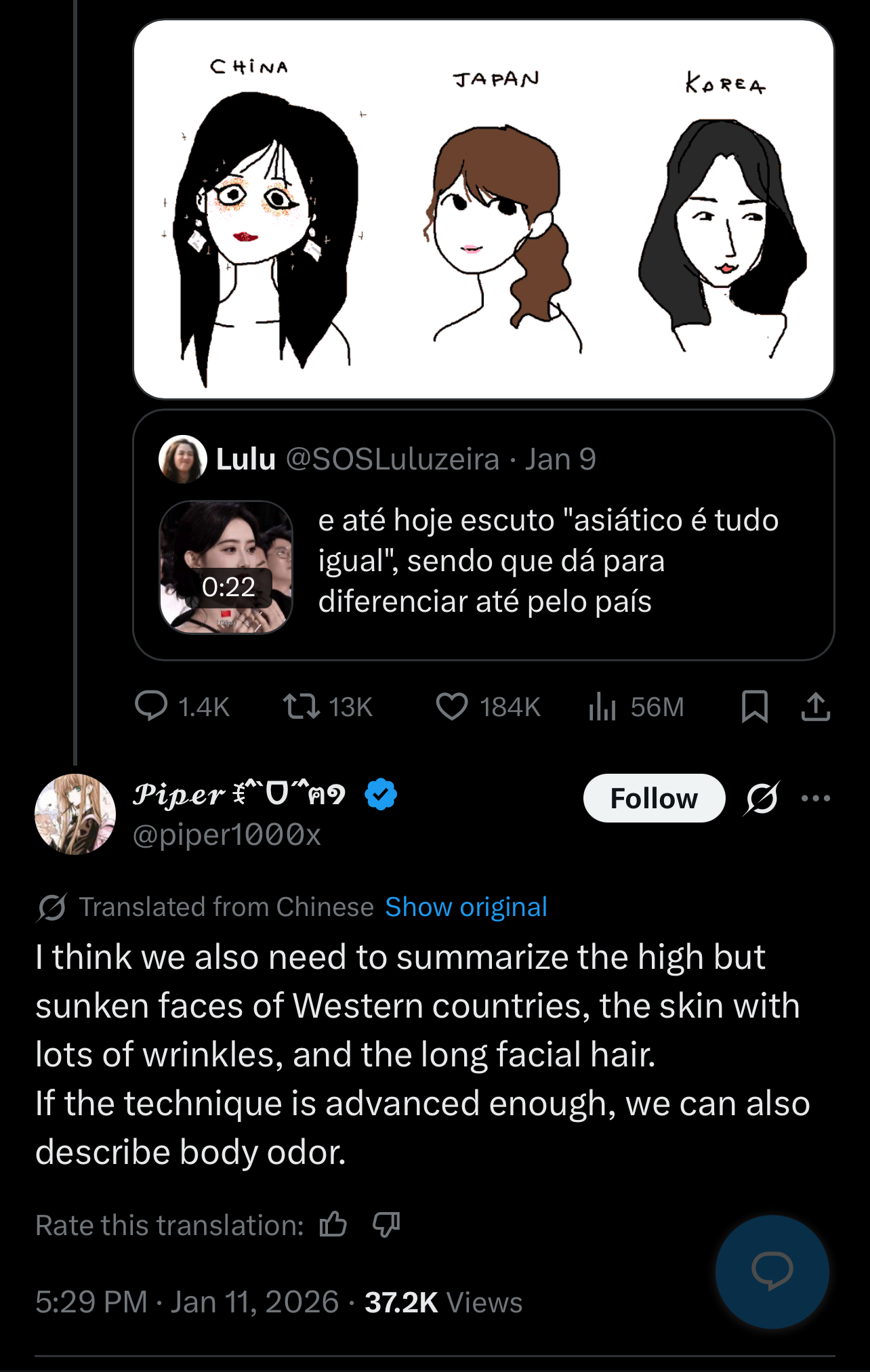Rate translation with thumbs up
Image resolution: width=870 pixels, height=1372 pixels.
pyautogui.click(x=333, y=1224)
